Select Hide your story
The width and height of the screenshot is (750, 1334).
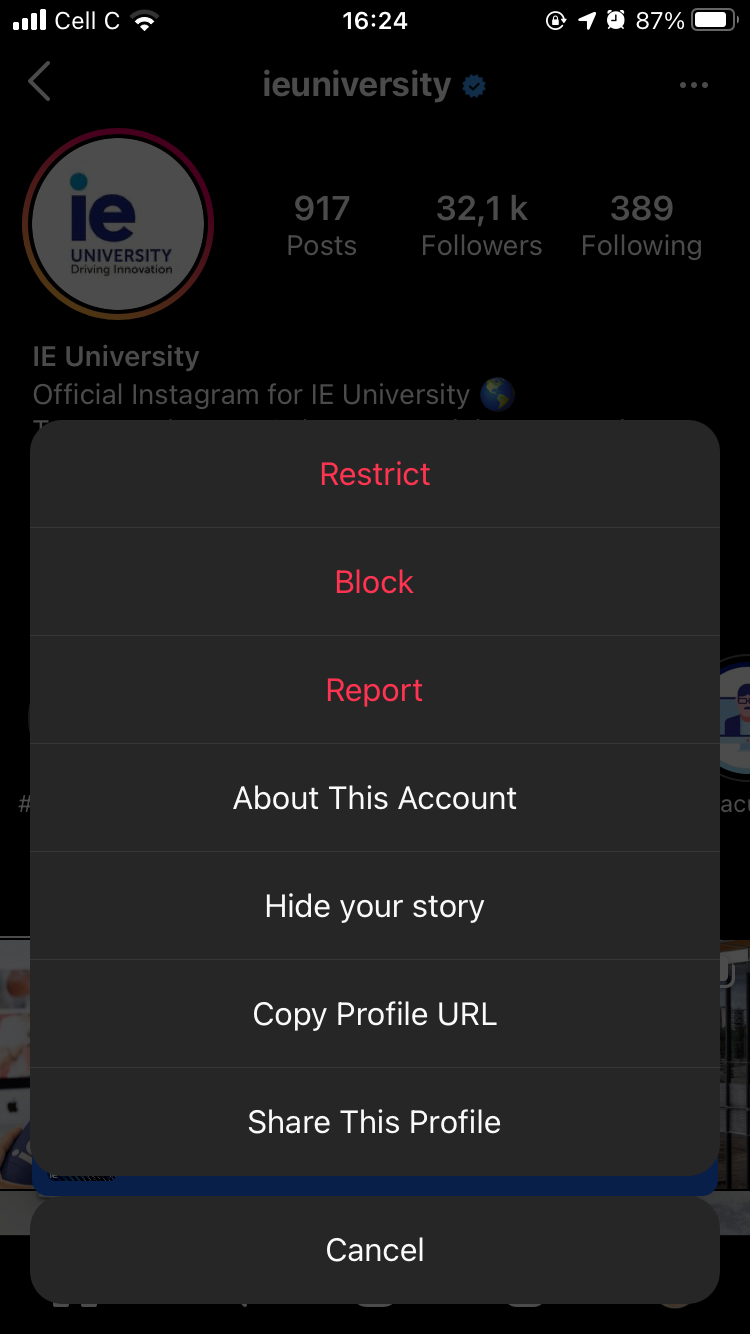coord(375,906)
